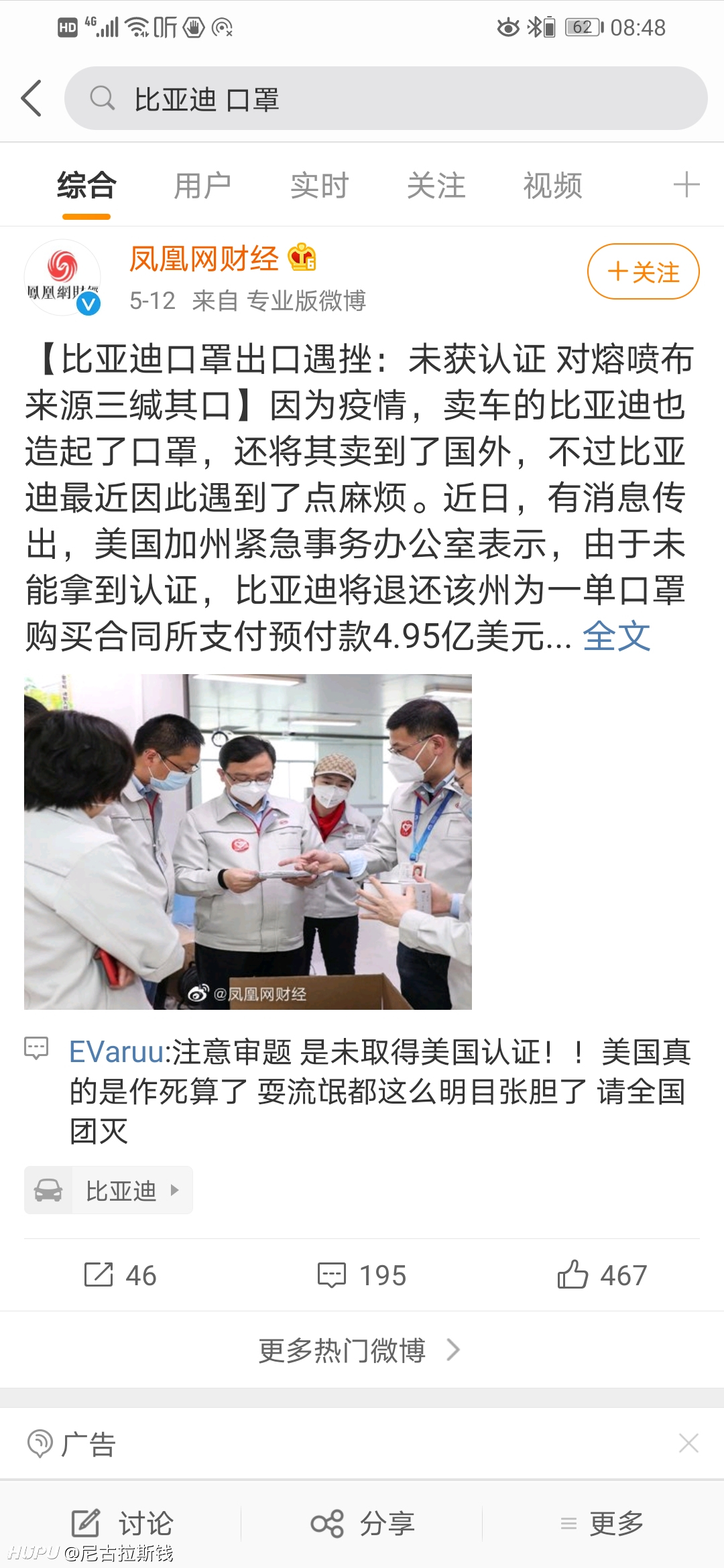Switch to the 实时 tab
The width and height of the screenshot is (724, 1568).
pyautogui.click(x=319, y=186)
